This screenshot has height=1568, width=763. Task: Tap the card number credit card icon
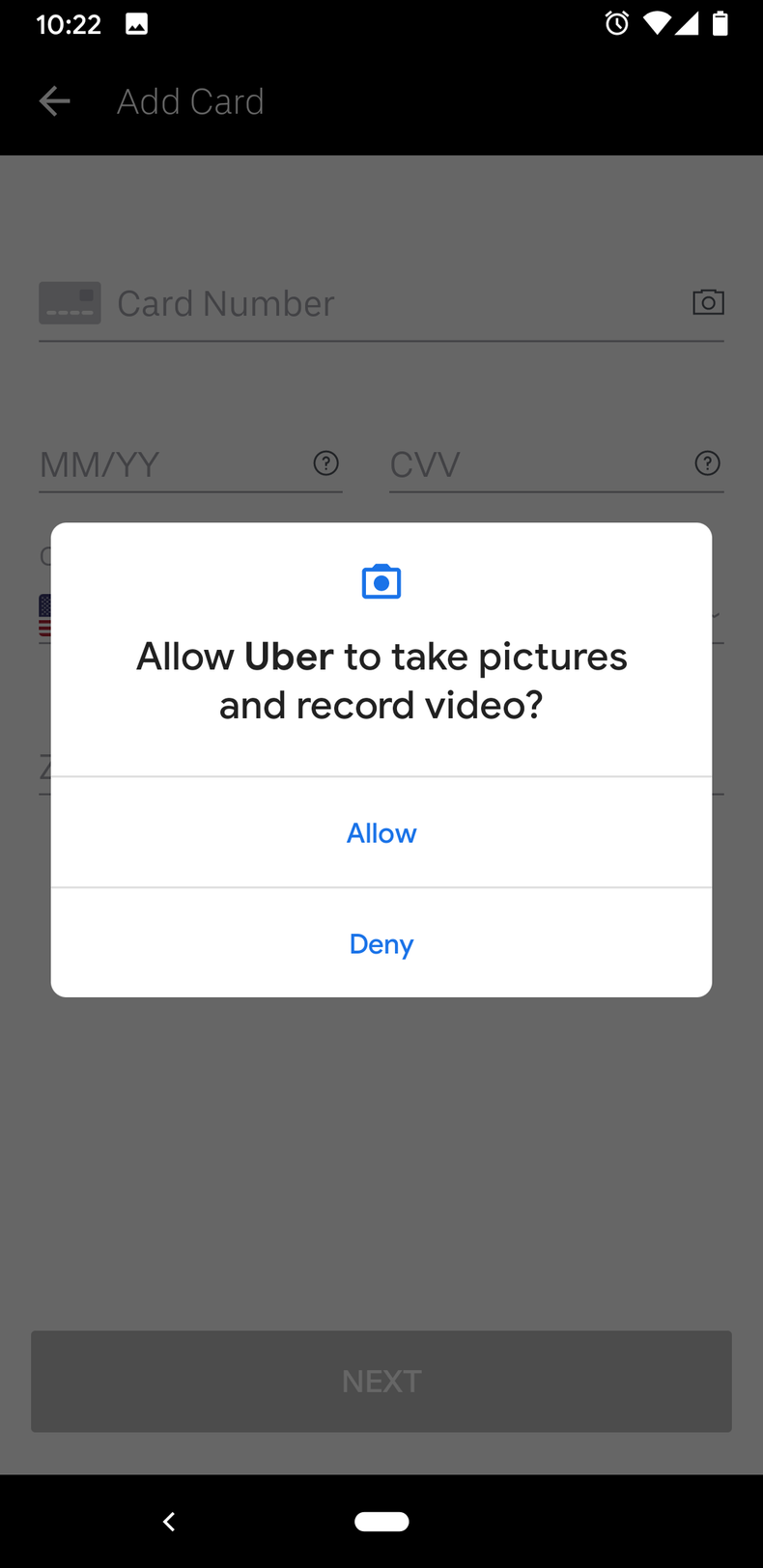click(x=69, y=302)
